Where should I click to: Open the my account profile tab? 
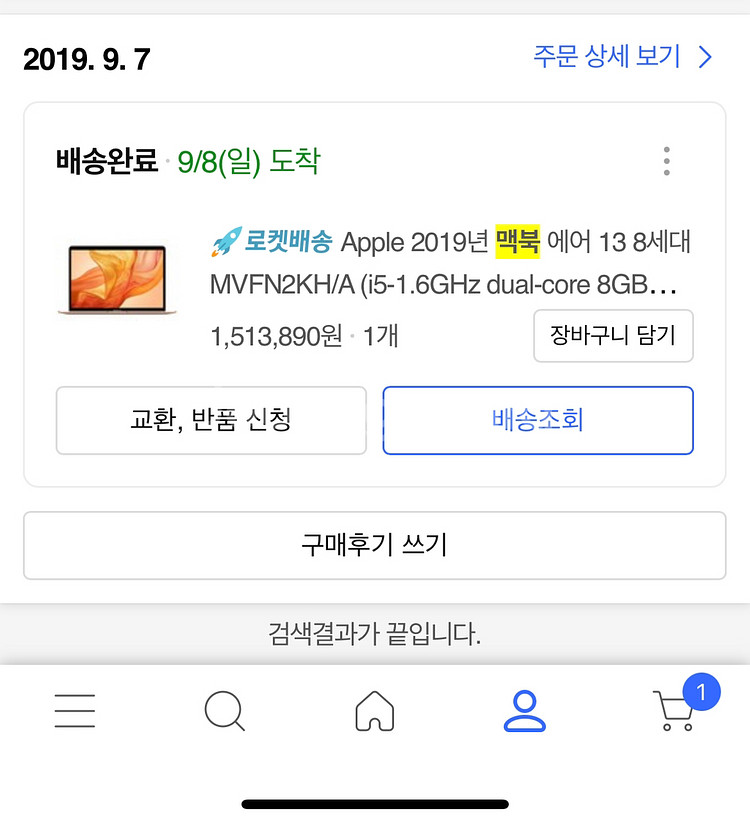pos(524,710)
